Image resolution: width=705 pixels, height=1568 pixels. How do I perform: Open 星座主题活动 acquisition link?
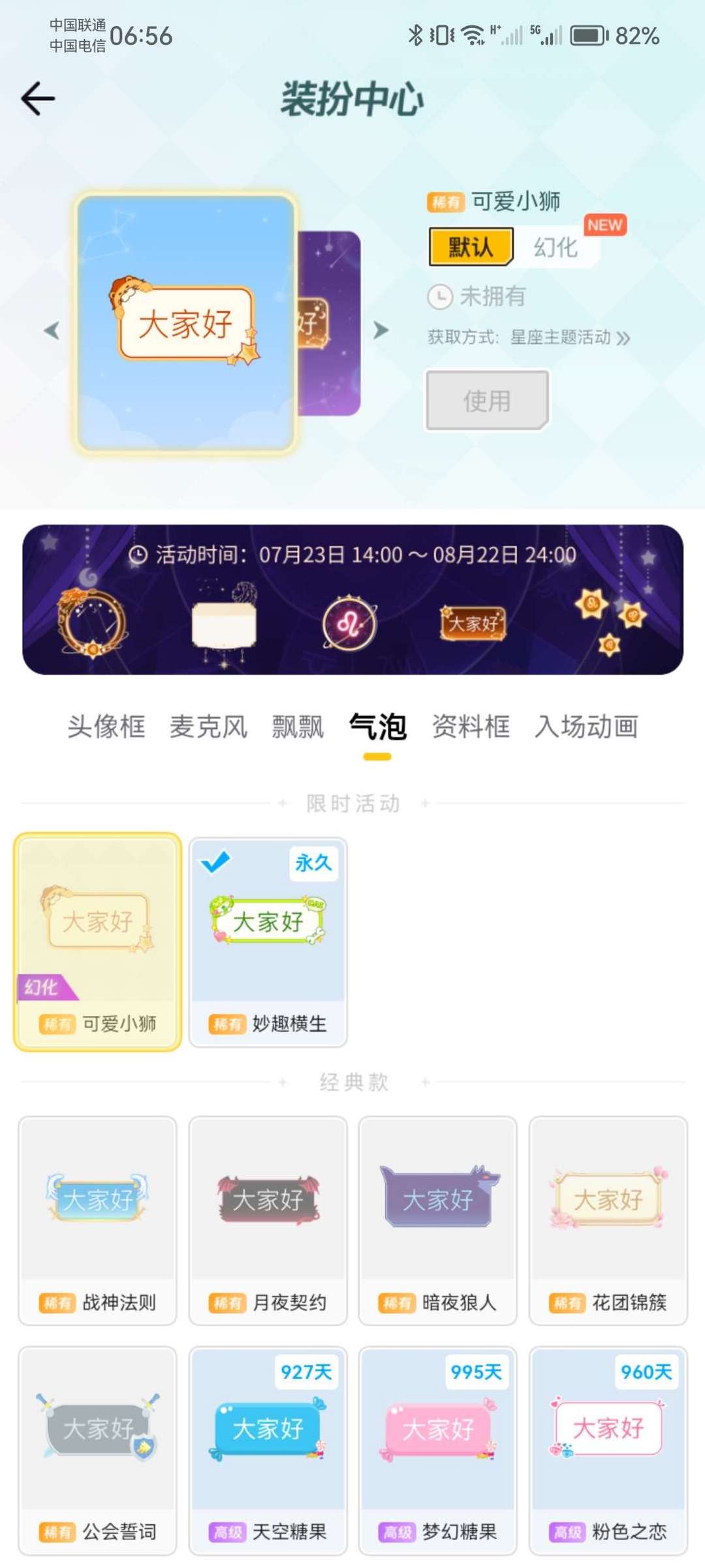click(x=570, y=337)
